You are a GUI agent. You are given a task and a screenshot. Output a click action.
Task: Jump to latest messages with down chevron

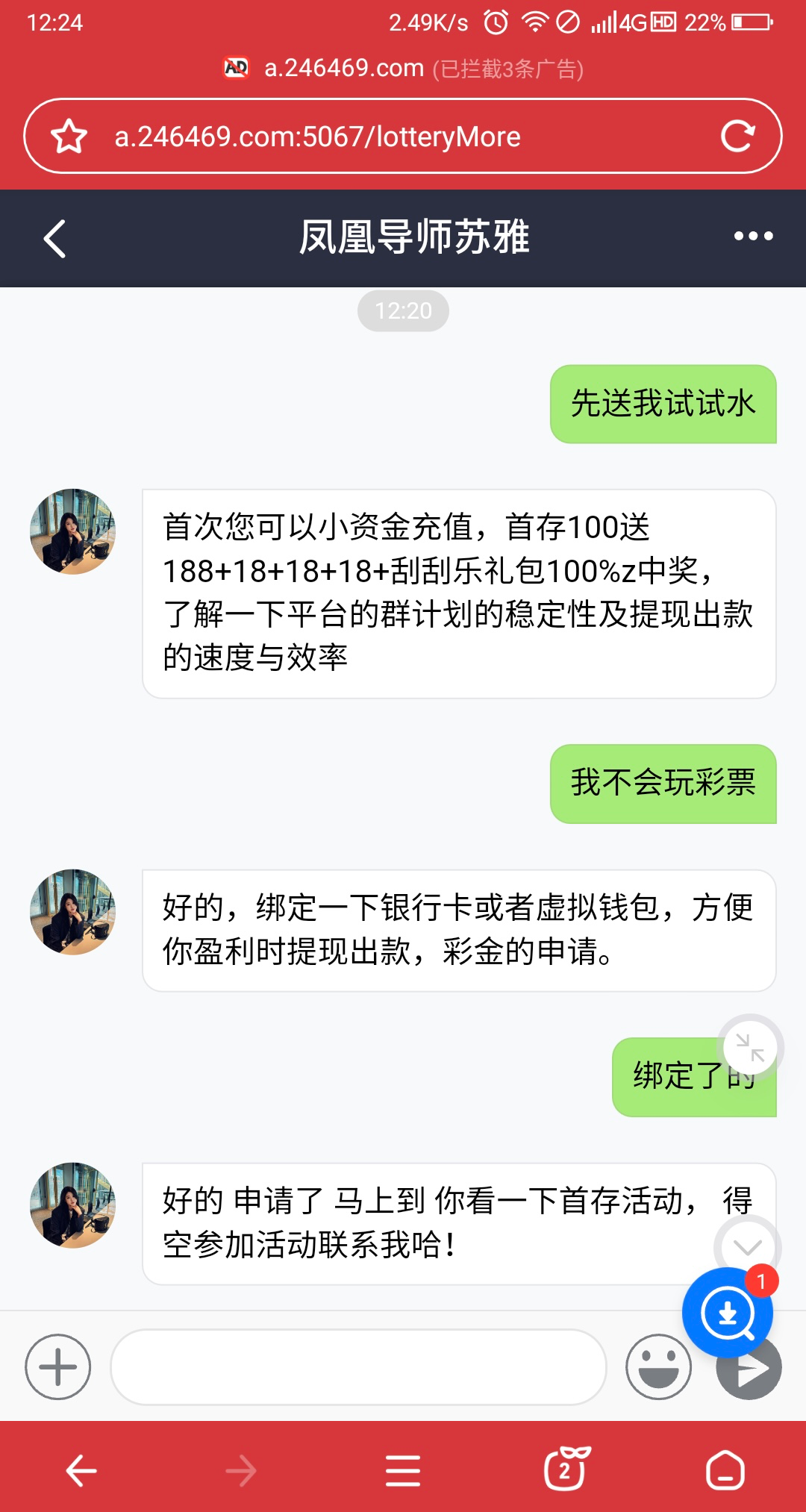click(x=747, y=1246)
